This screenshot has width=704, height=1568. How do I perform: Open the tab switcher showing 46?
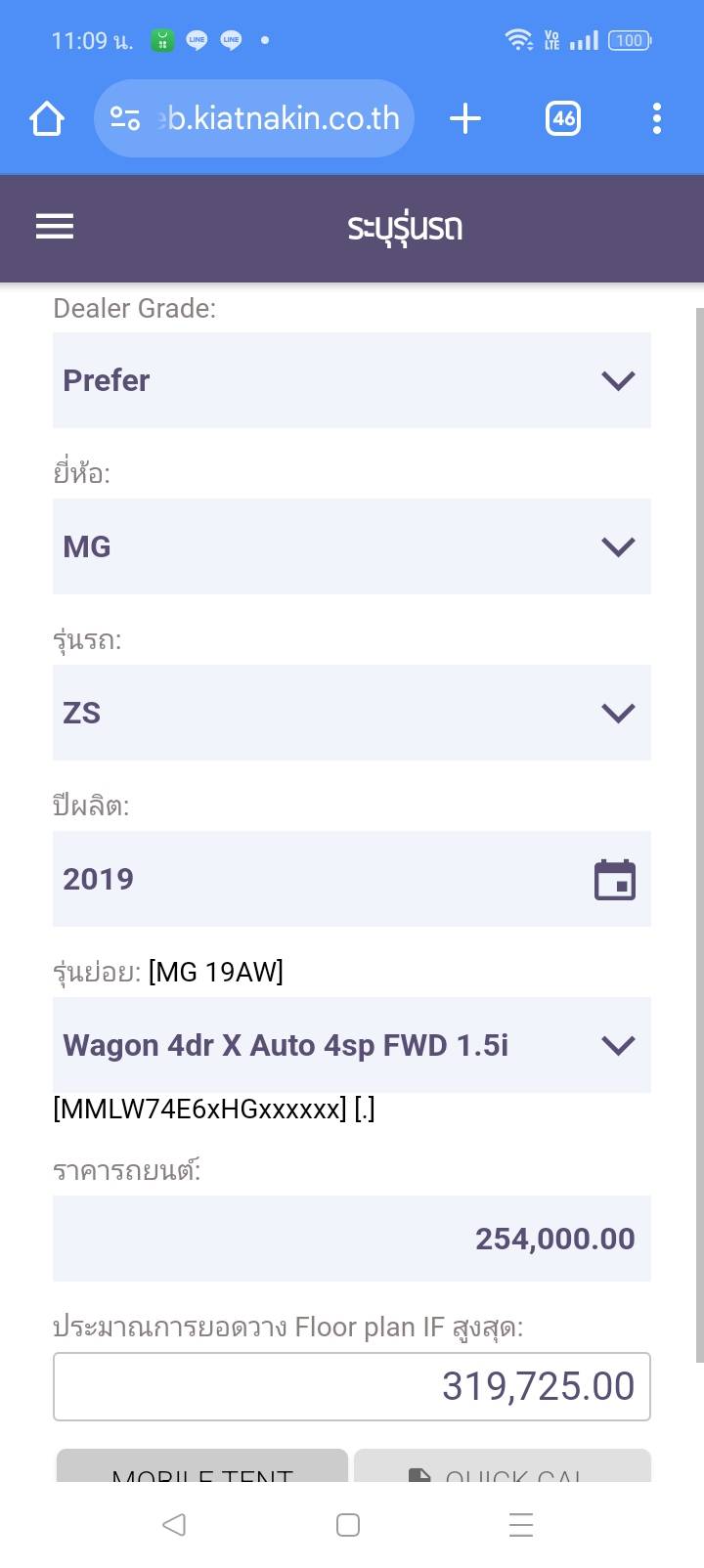[563, 119]
